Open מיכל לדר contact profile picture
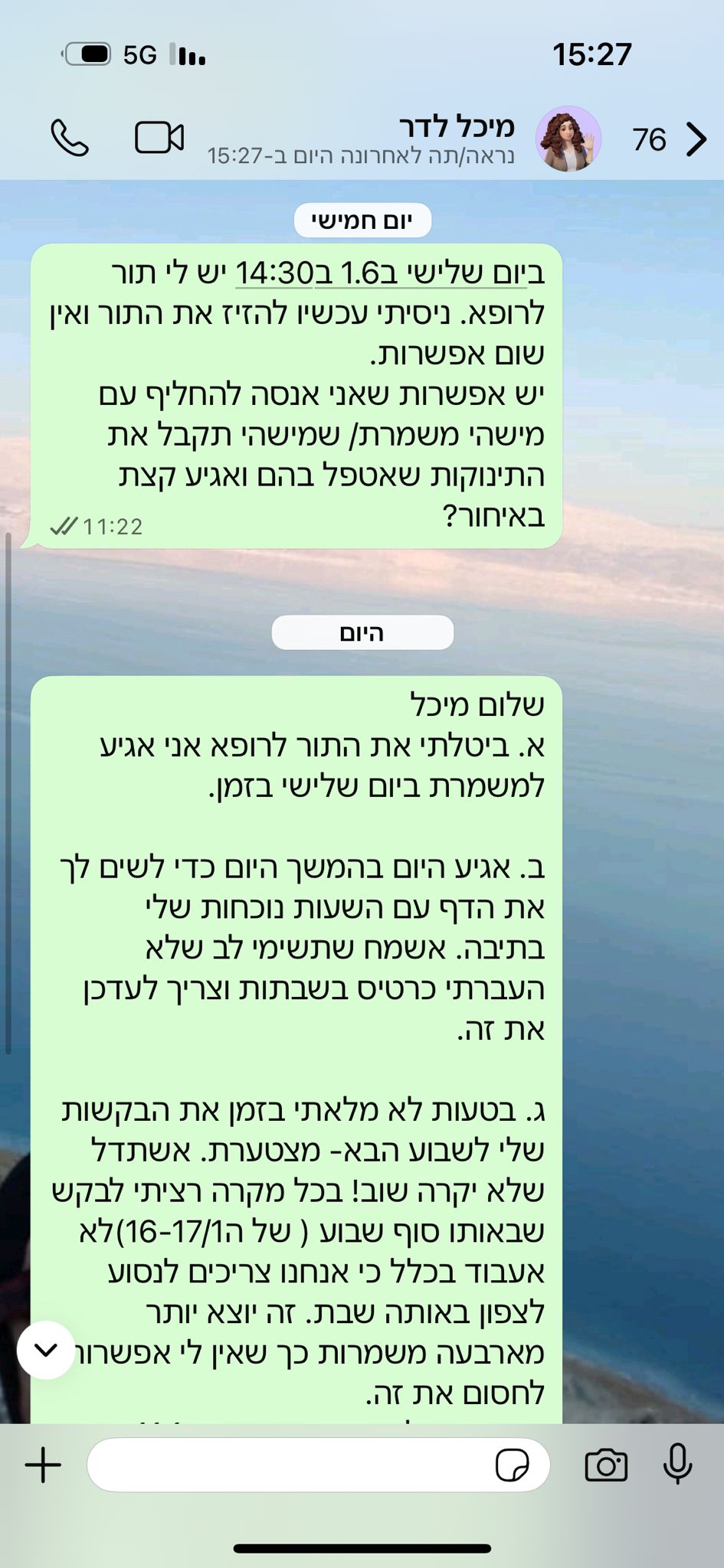This screenshot has height=1568, width=724. [x=568, y=139]
